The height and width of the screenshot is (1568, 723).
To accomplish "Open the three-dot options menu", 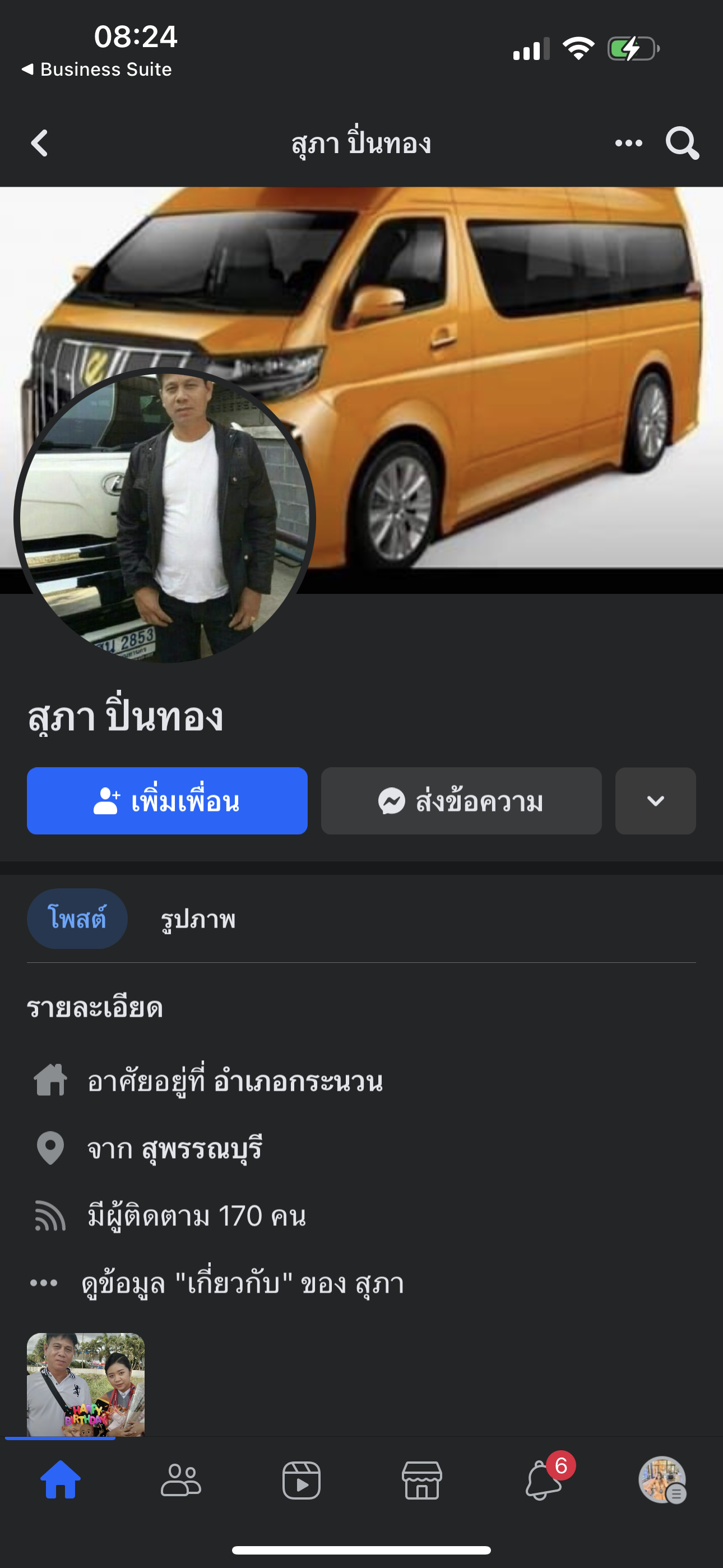I will pos(628,144).
